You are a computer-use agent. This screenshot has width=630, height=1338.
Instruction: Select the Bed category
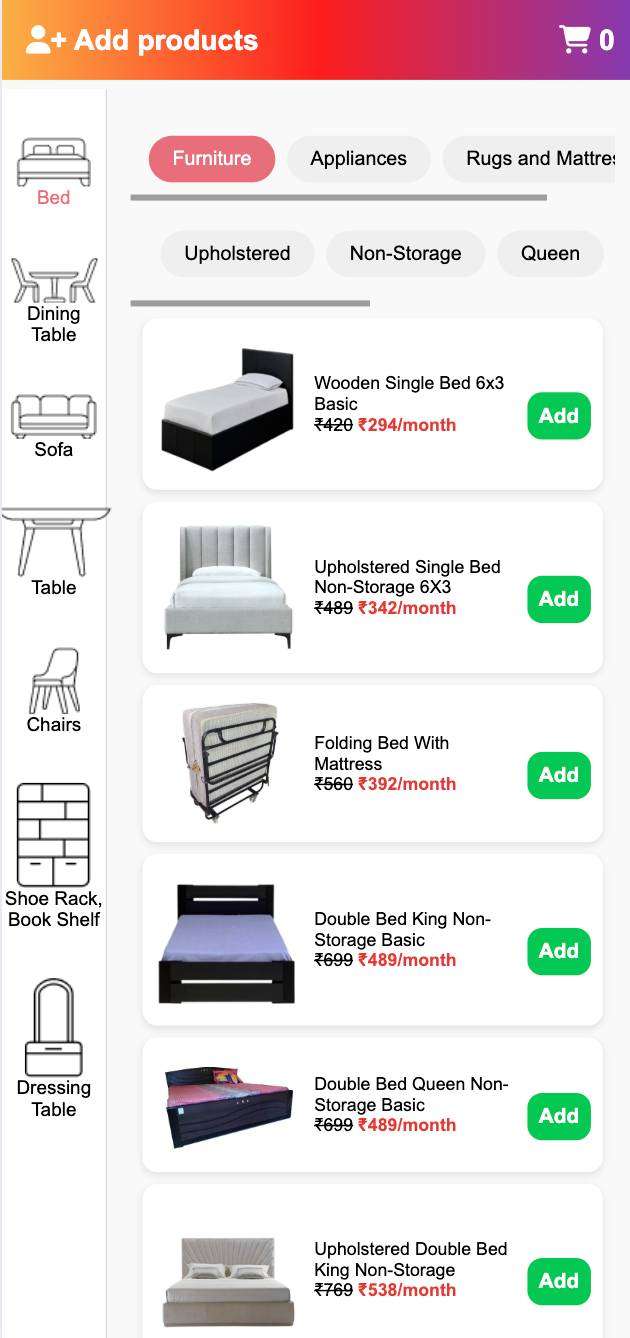click(54, 172)
